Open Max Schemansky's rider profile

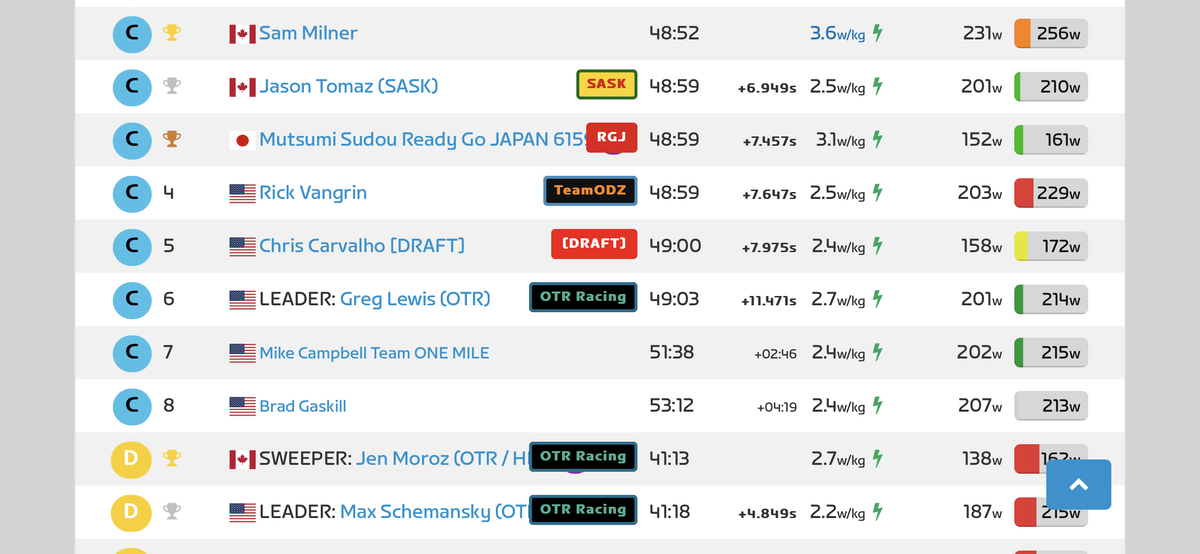tap(434, 511)
